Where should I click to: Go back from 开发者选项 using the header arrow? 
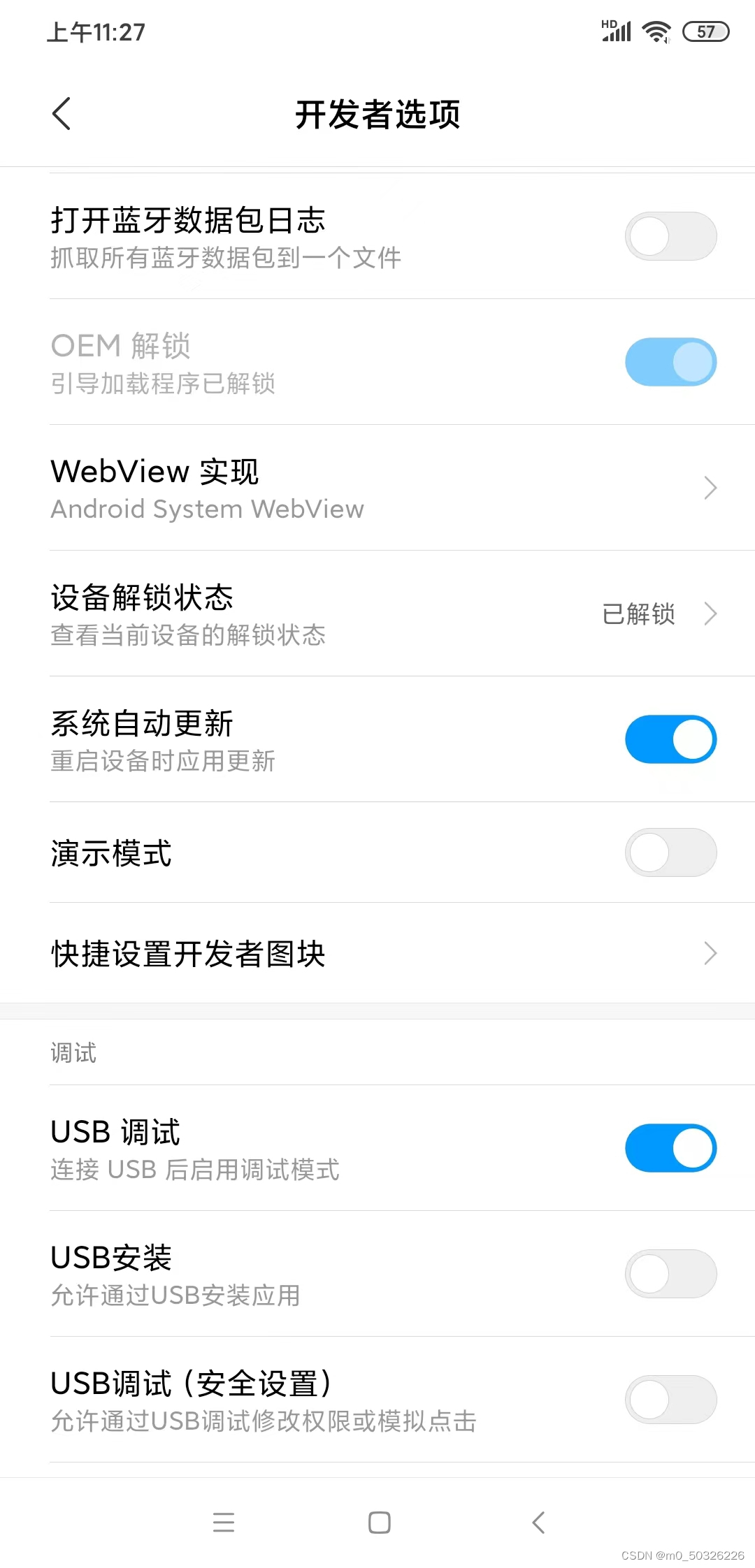tap(62, 114)
